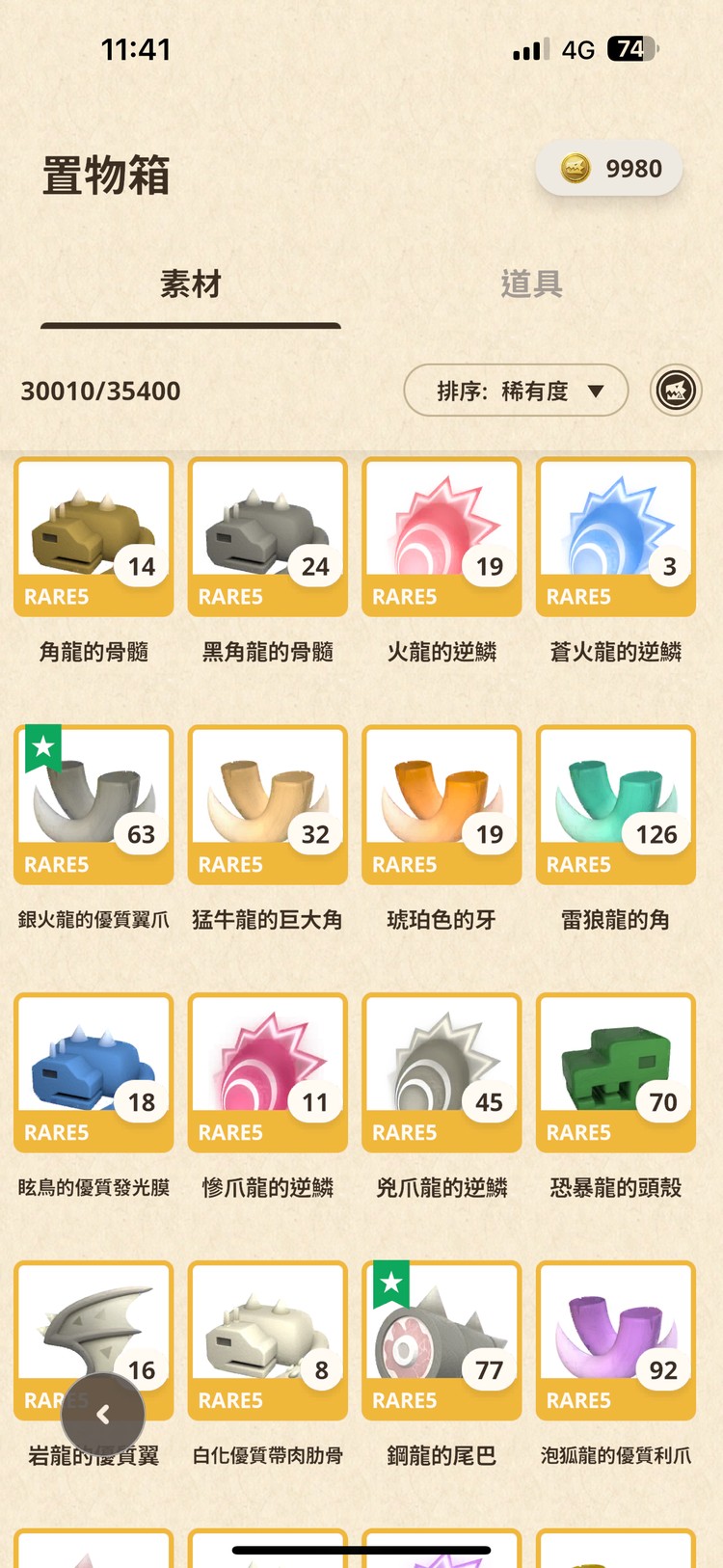The image size is (723, 1568).
Task: Open the 鋼龍的尾巴 material
Action: click(442, 1340)
